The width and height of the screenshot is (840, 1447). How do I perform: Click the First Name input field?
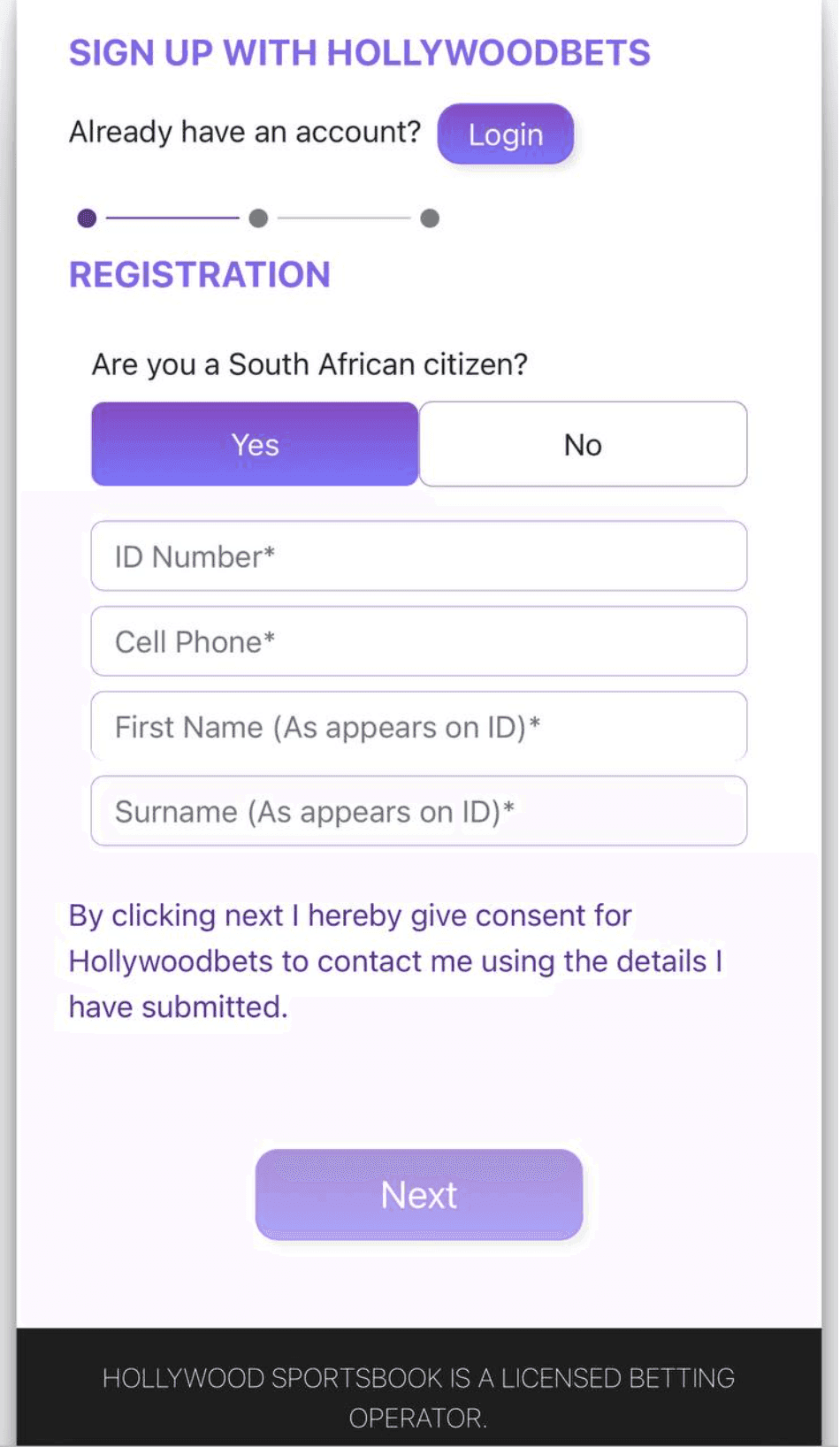(418, 726)
